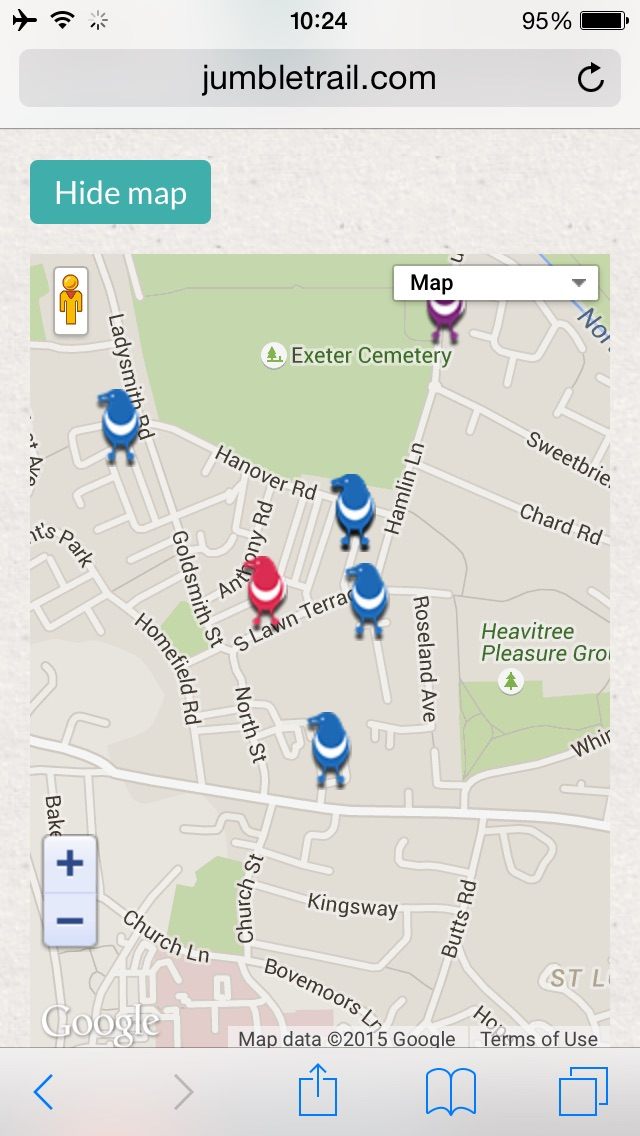
Task: Open the Safari bookmarks
Action: click(x=451, y=1092)
